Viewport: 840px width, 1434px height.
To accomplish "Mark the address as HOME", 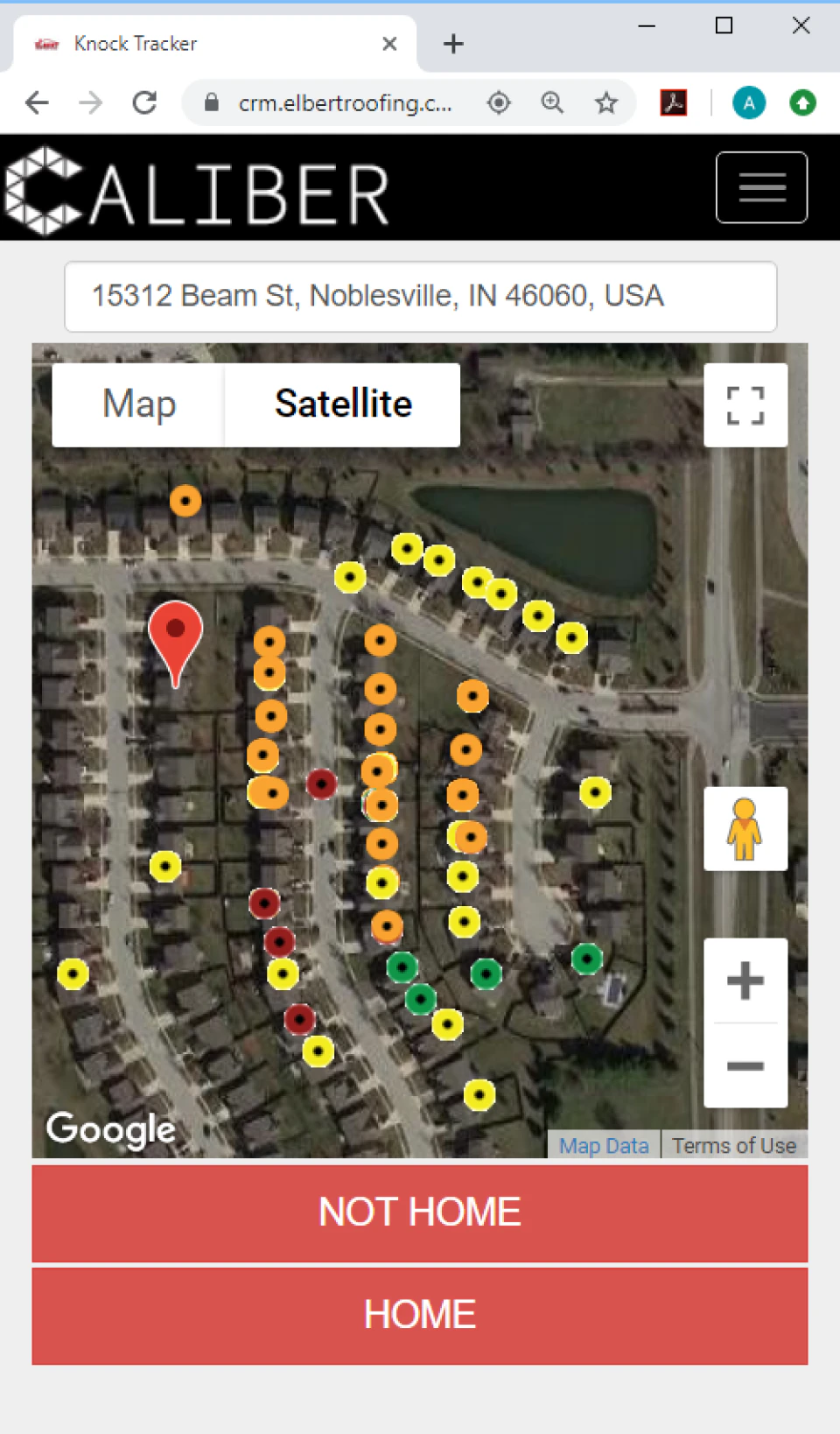I will click(x=420, y=1315).
